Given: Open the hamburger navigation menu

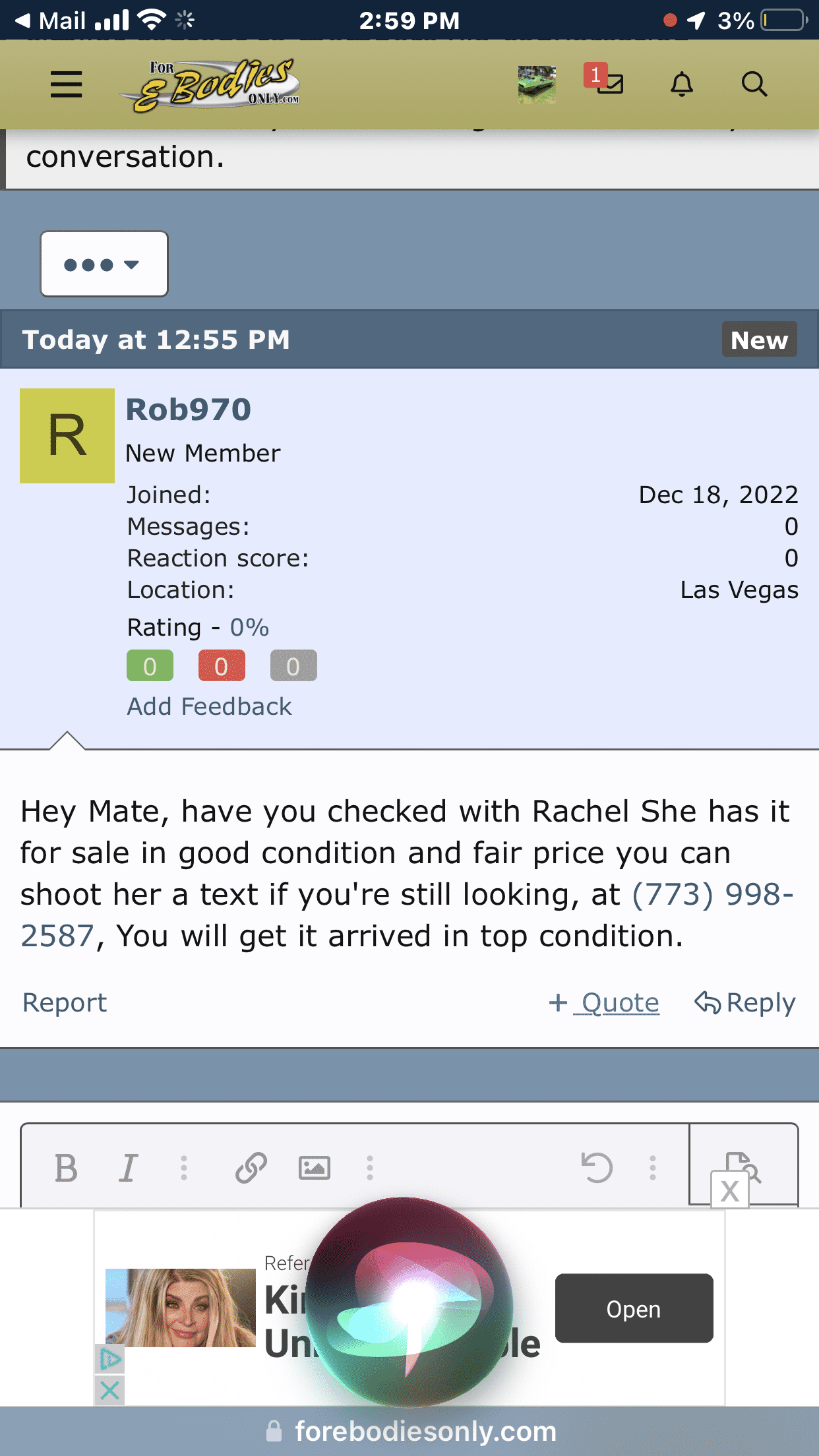Looking at the screenshot, I should (66, 84).
